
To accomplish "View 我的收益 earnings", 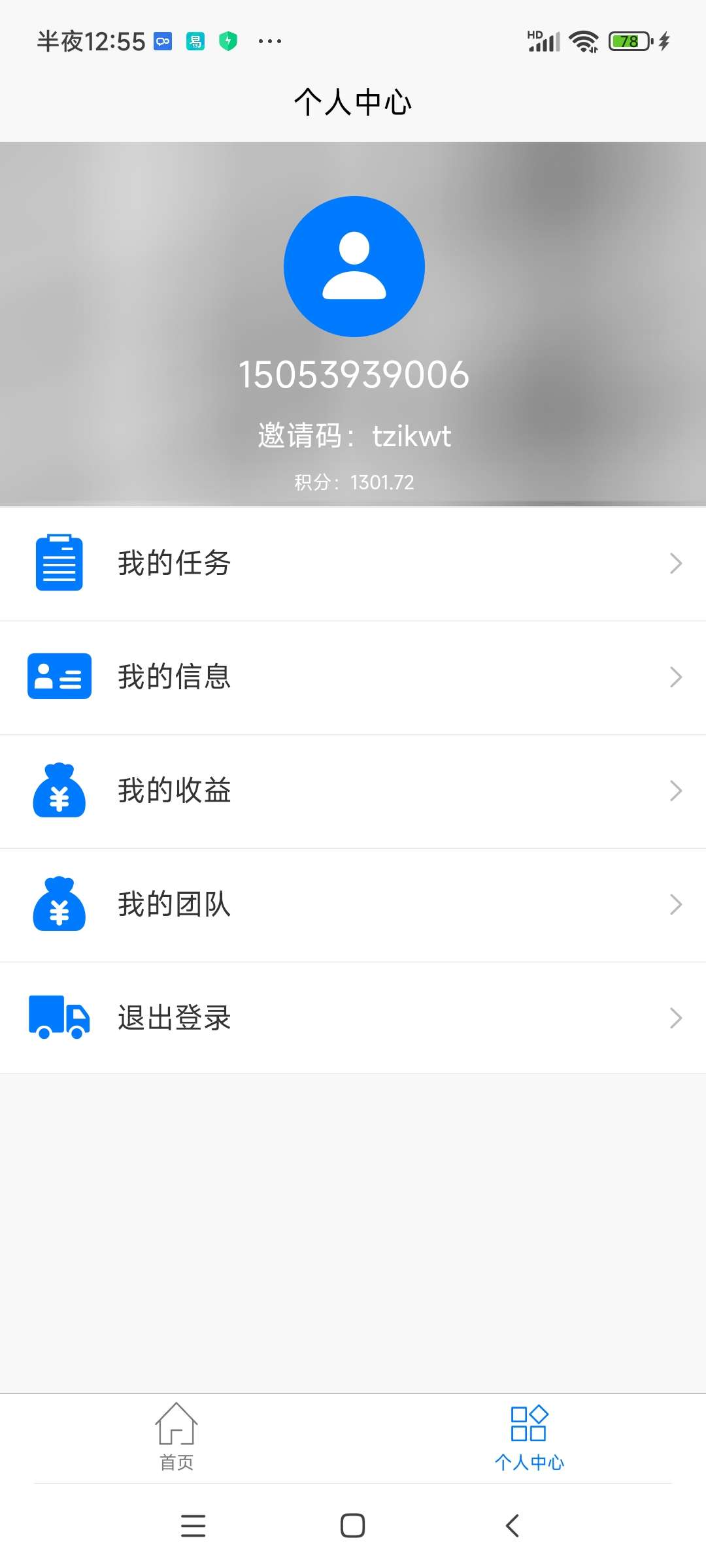I will [353, 791].
